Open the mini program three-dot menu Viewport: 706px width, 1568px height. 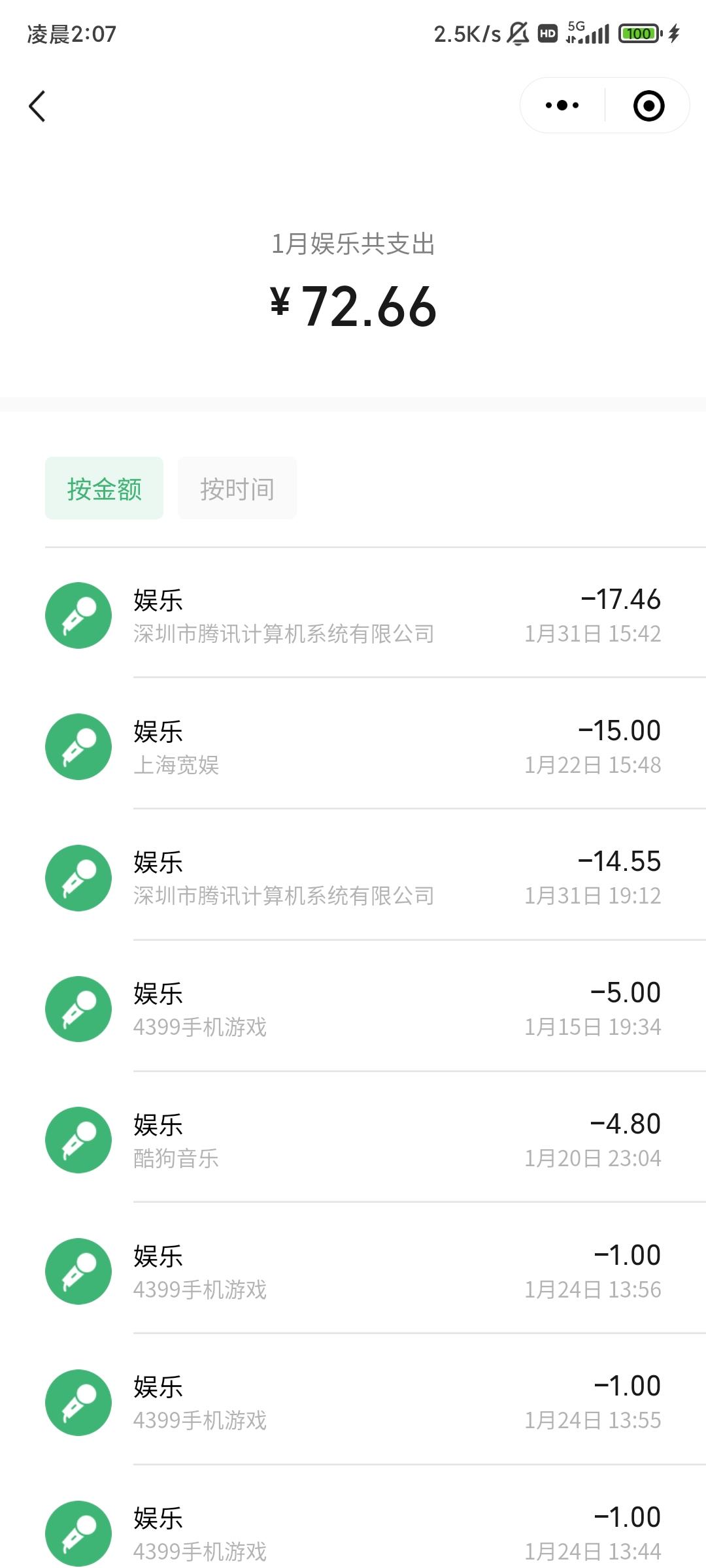coord(562,105)
